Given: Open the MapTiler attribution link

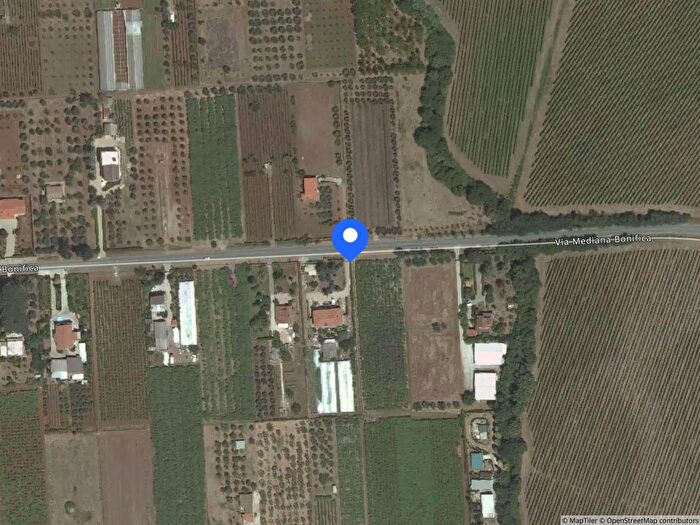Looking at the screenshot, I should point(582,519).
